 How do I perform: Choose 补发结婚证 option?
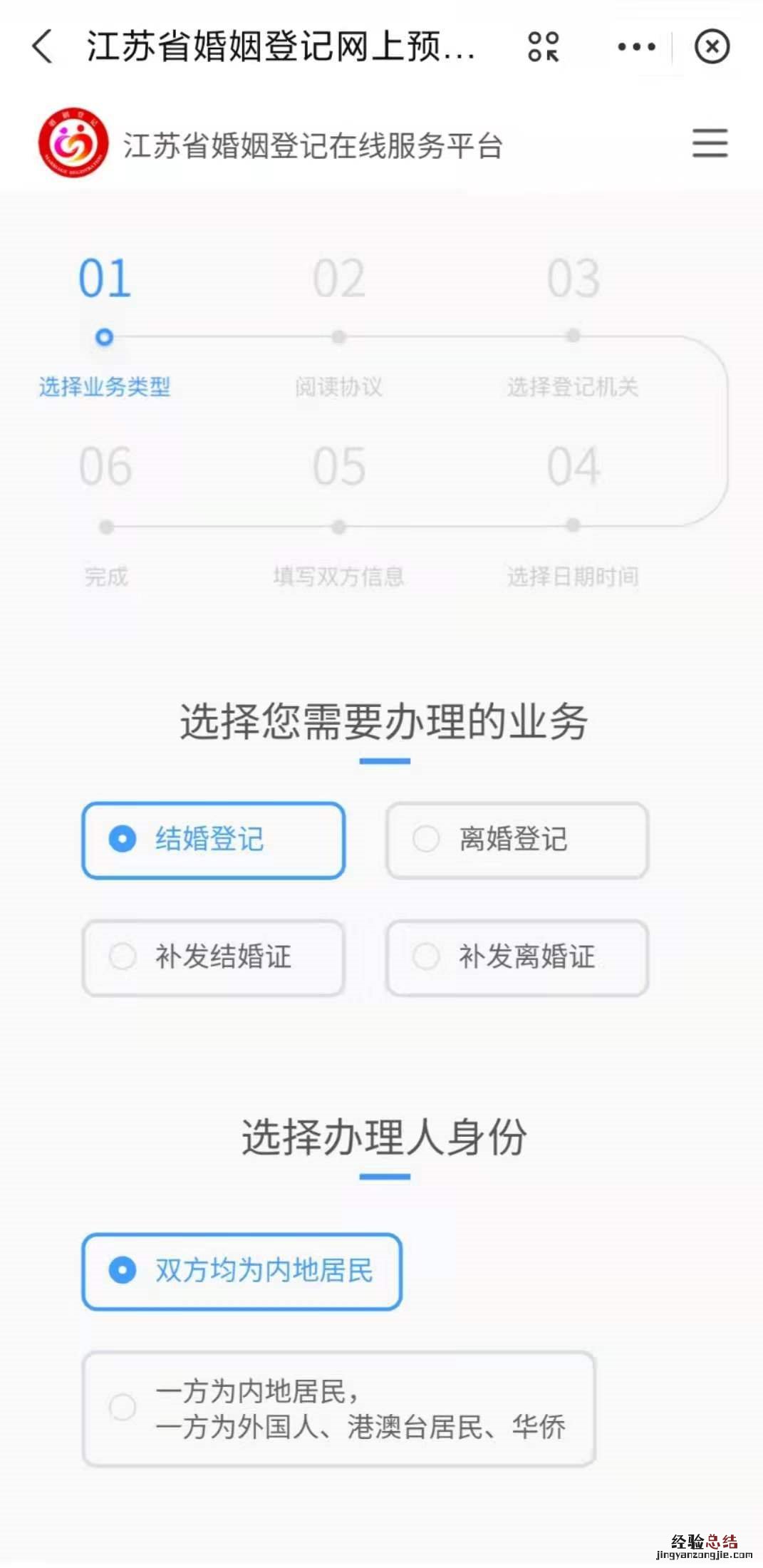point(213,956)
